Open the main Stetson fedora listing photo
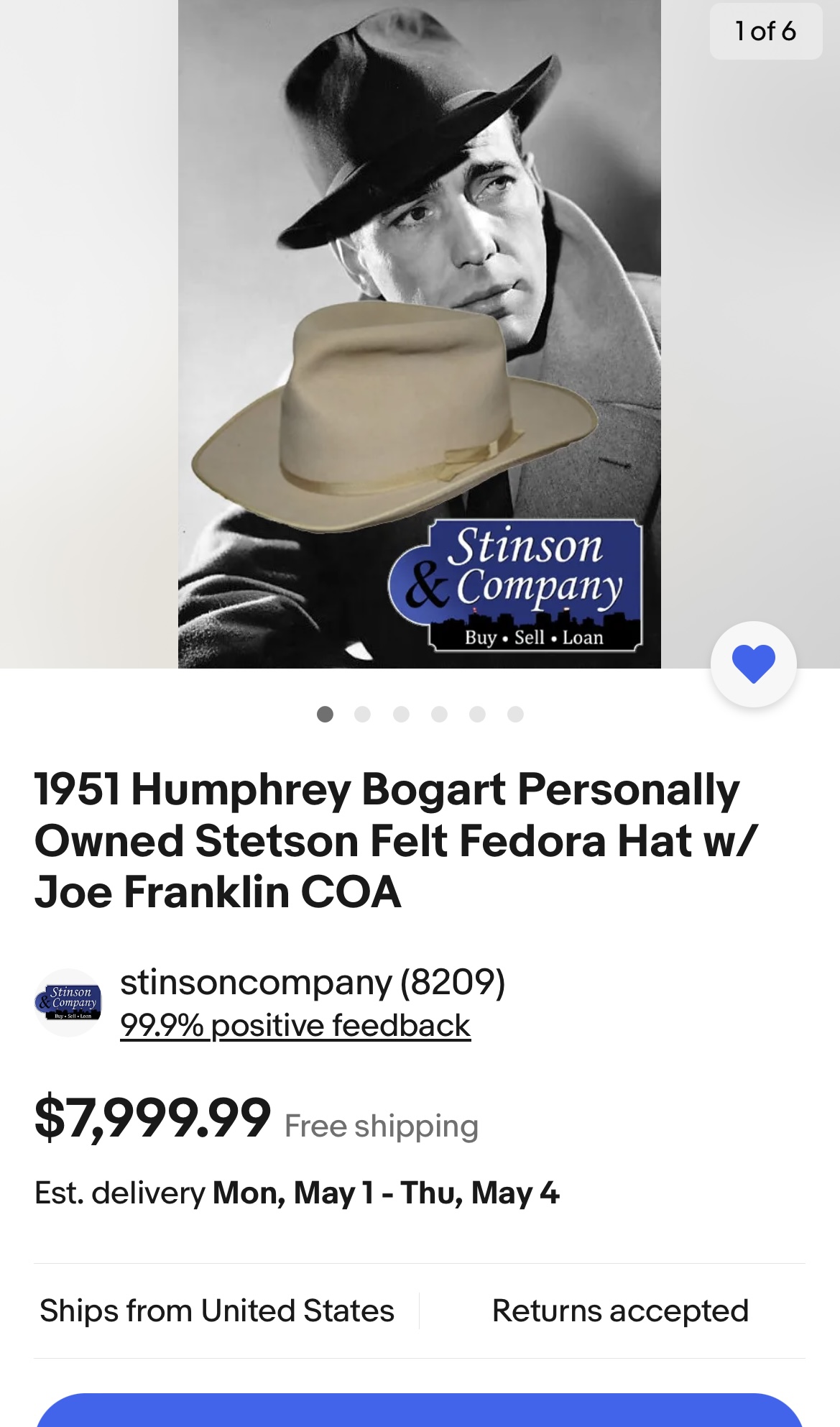Image resolution: width=840 pixels, height=1427 pixels. pyautogui.click(x=419, y=334)
